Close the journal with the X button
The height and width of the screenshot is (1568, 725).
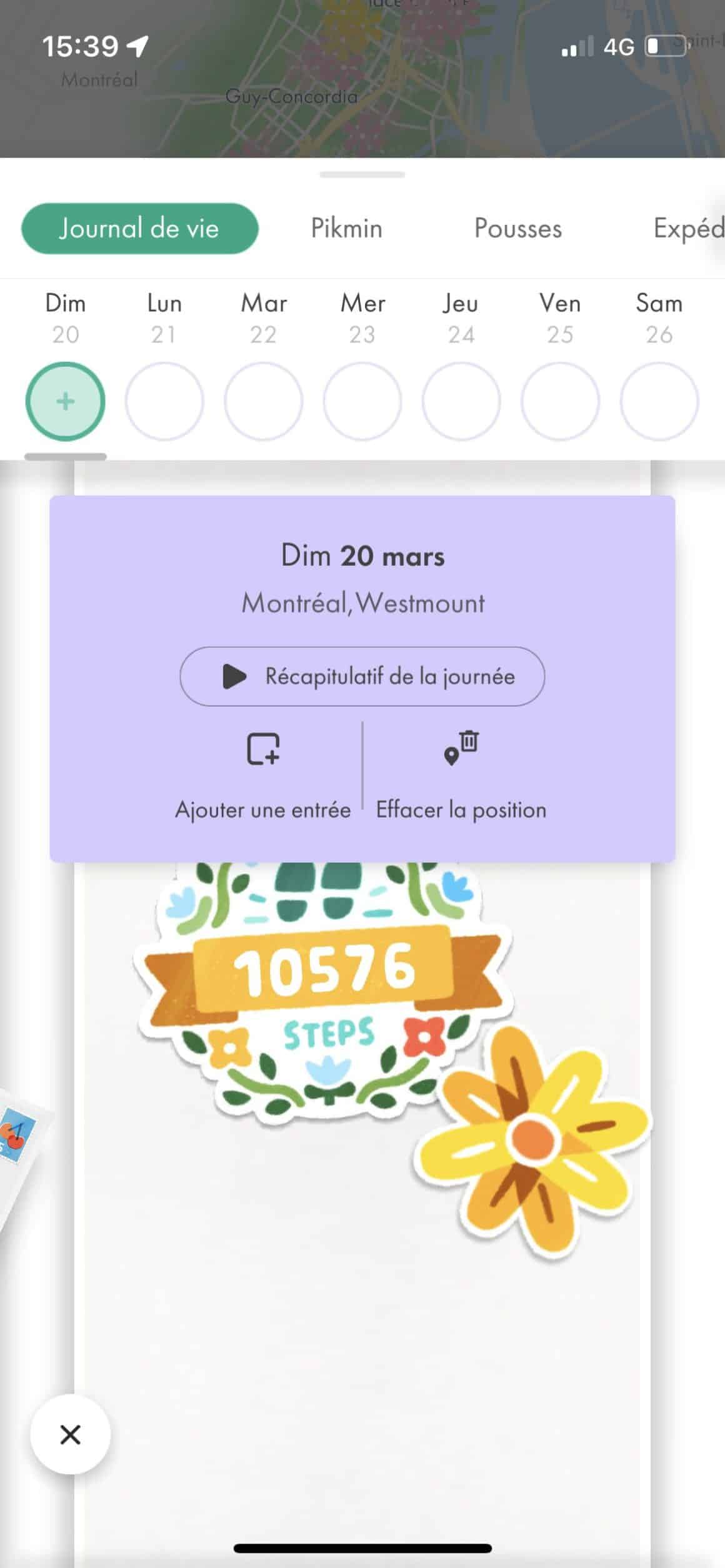pyautogui.click(x=71, y=1435)
